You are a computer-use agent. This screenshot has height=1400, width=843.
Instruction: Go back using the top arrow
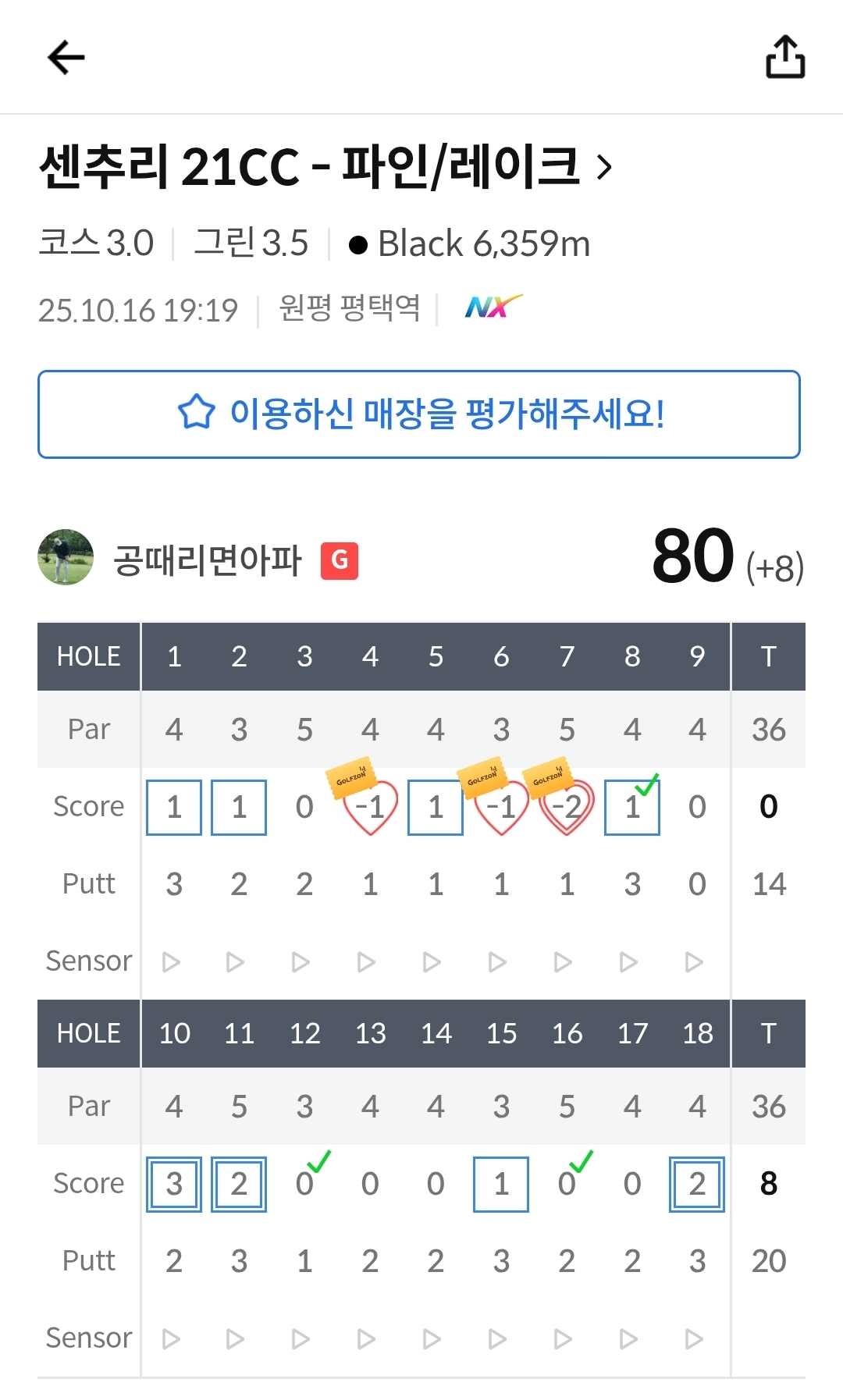coord(66,58)
